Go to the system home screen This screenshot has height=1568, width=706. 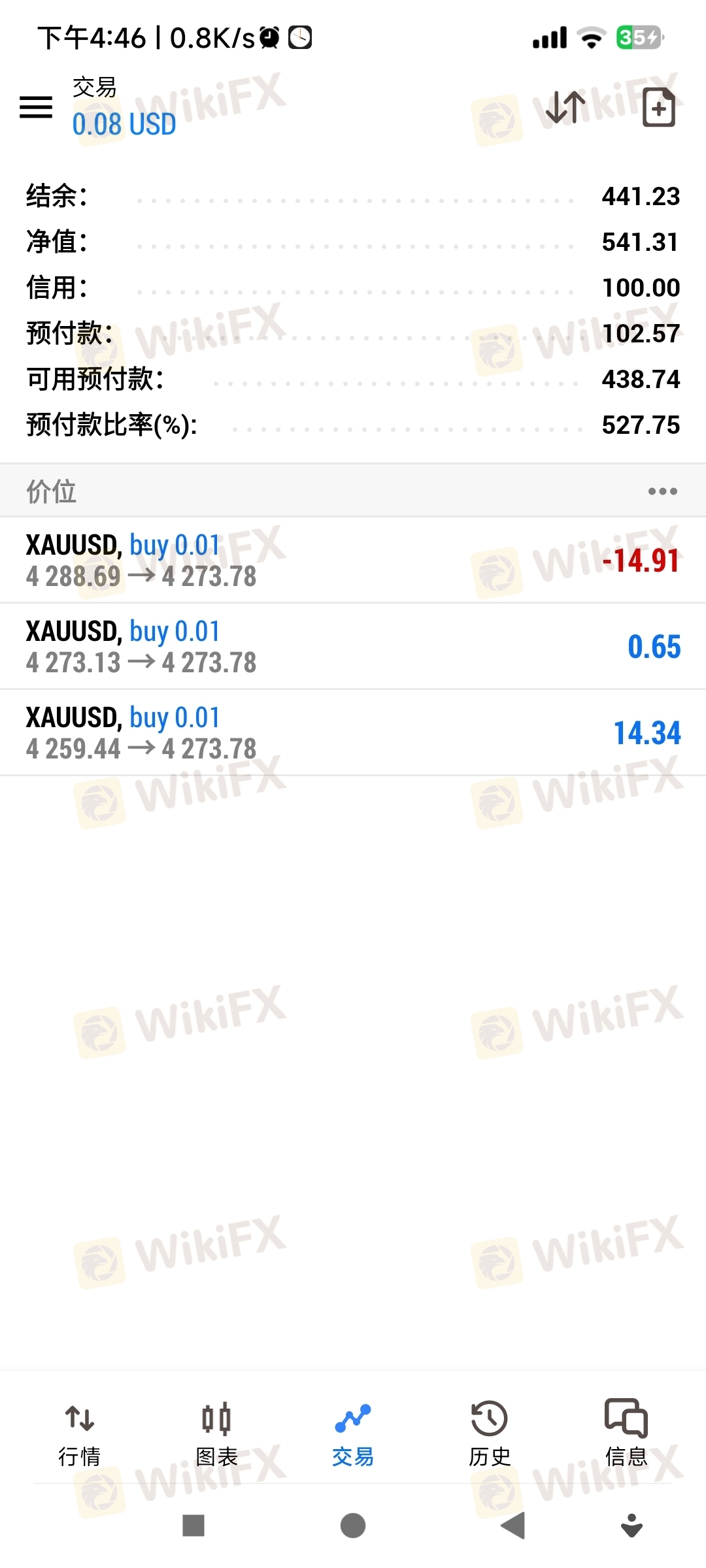[353, 1526]
